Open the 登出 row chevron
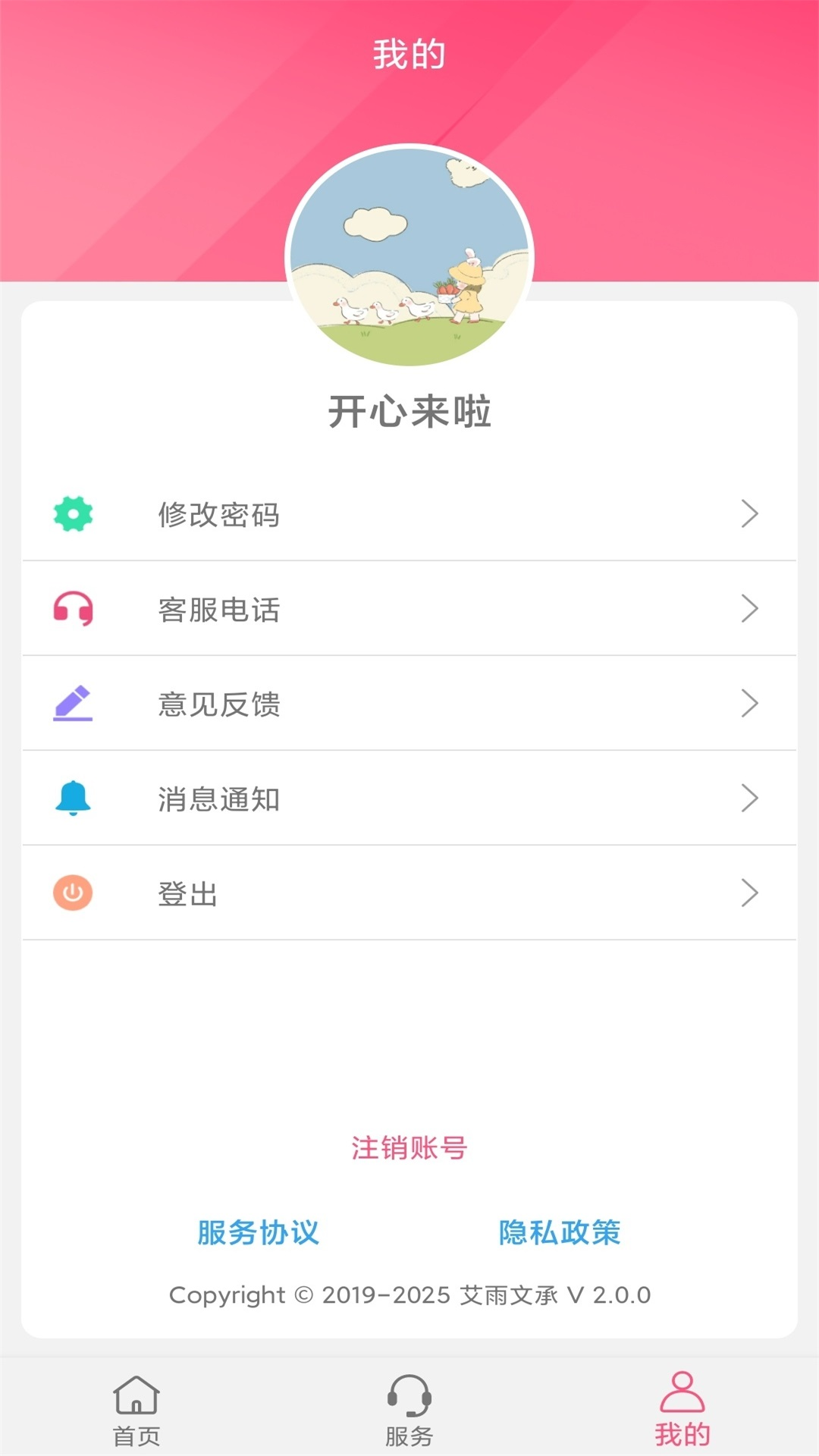Image resolution: width=819 pixels, height=1456 pixels. pyautogui.click(x=751, y=893)
